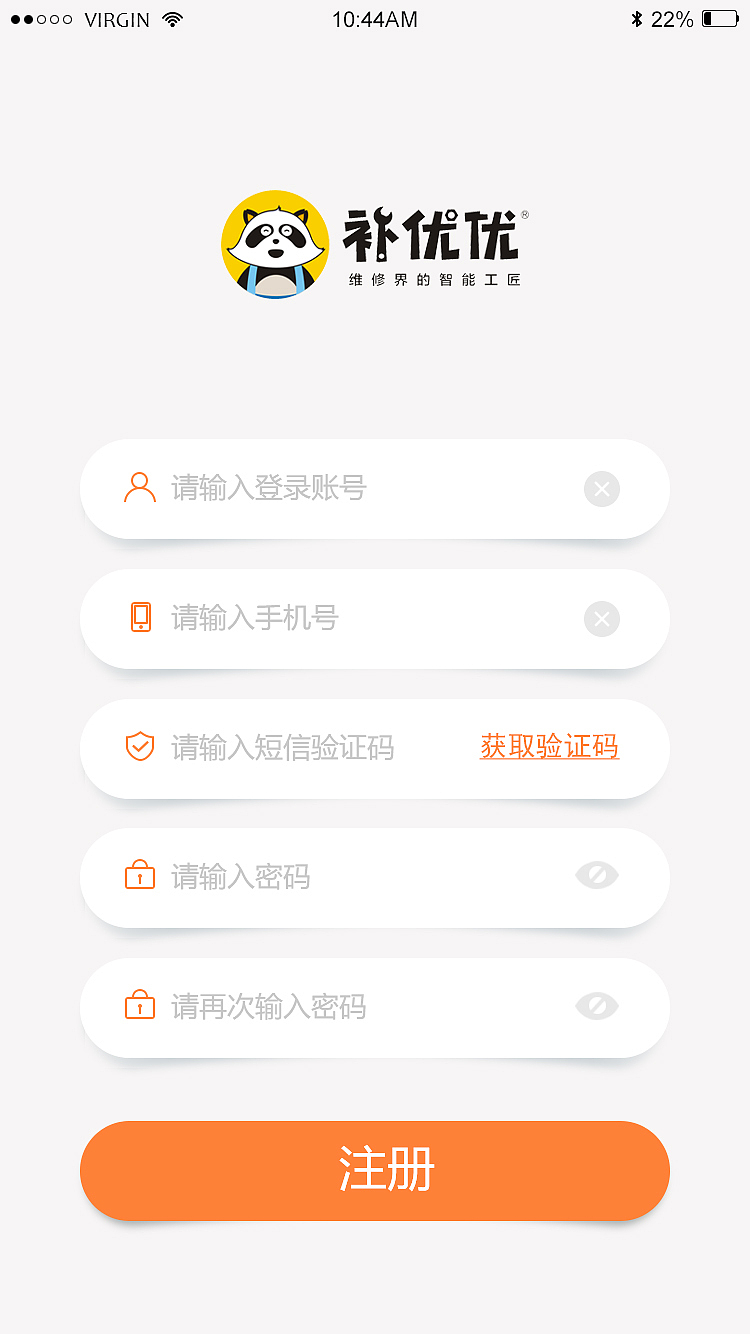Toggle visibility of the password field
This screenshot has height=1334, width=750.
(597, 877)
